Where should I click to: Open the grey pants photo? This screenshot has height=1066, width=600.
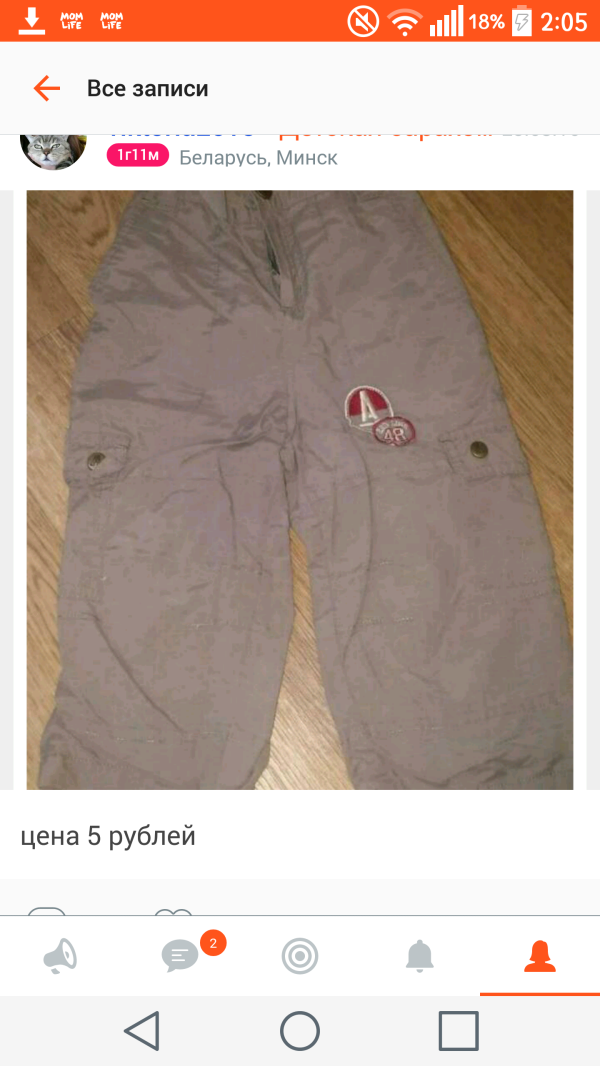300,489
